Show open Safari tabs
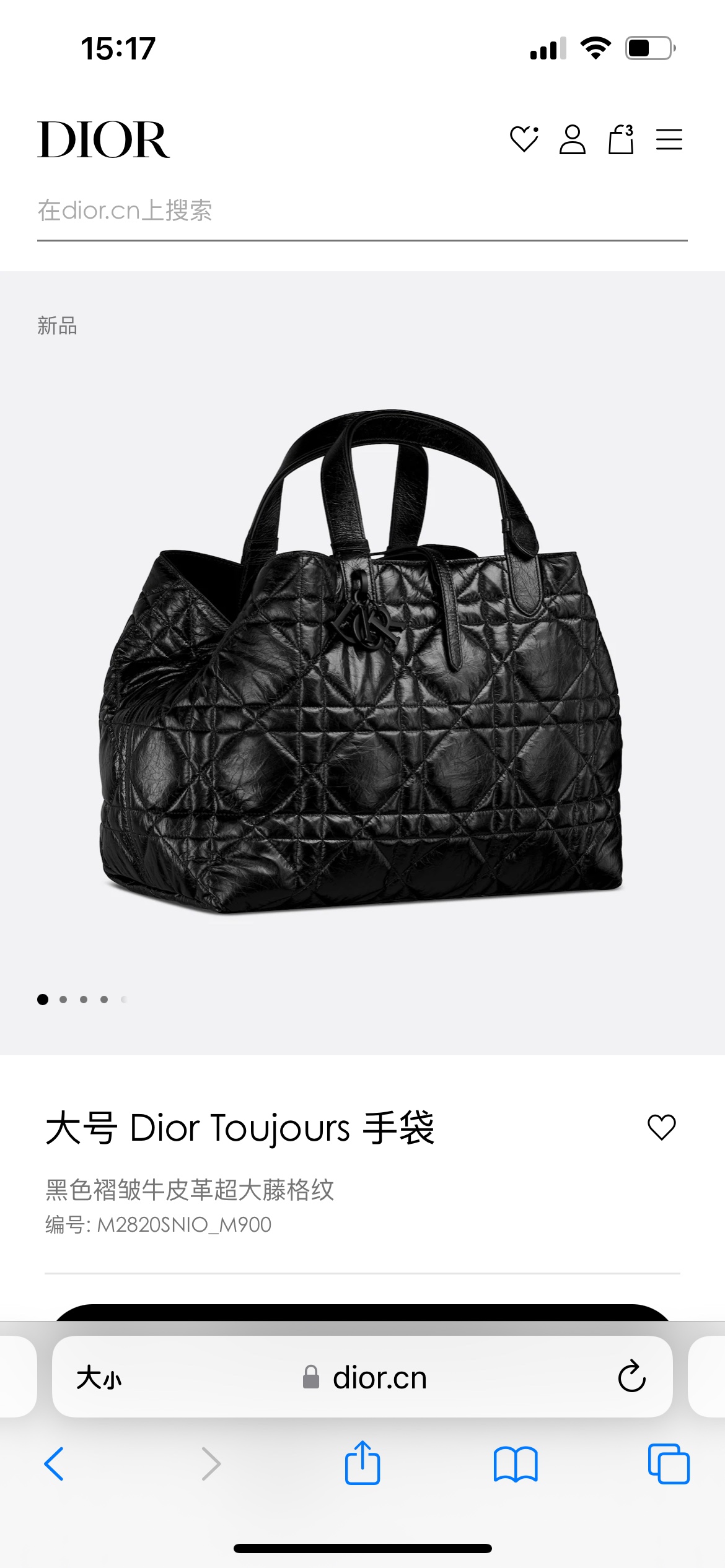The image size is (725, 1568). pyautogui.click(x=668, y=1464)
